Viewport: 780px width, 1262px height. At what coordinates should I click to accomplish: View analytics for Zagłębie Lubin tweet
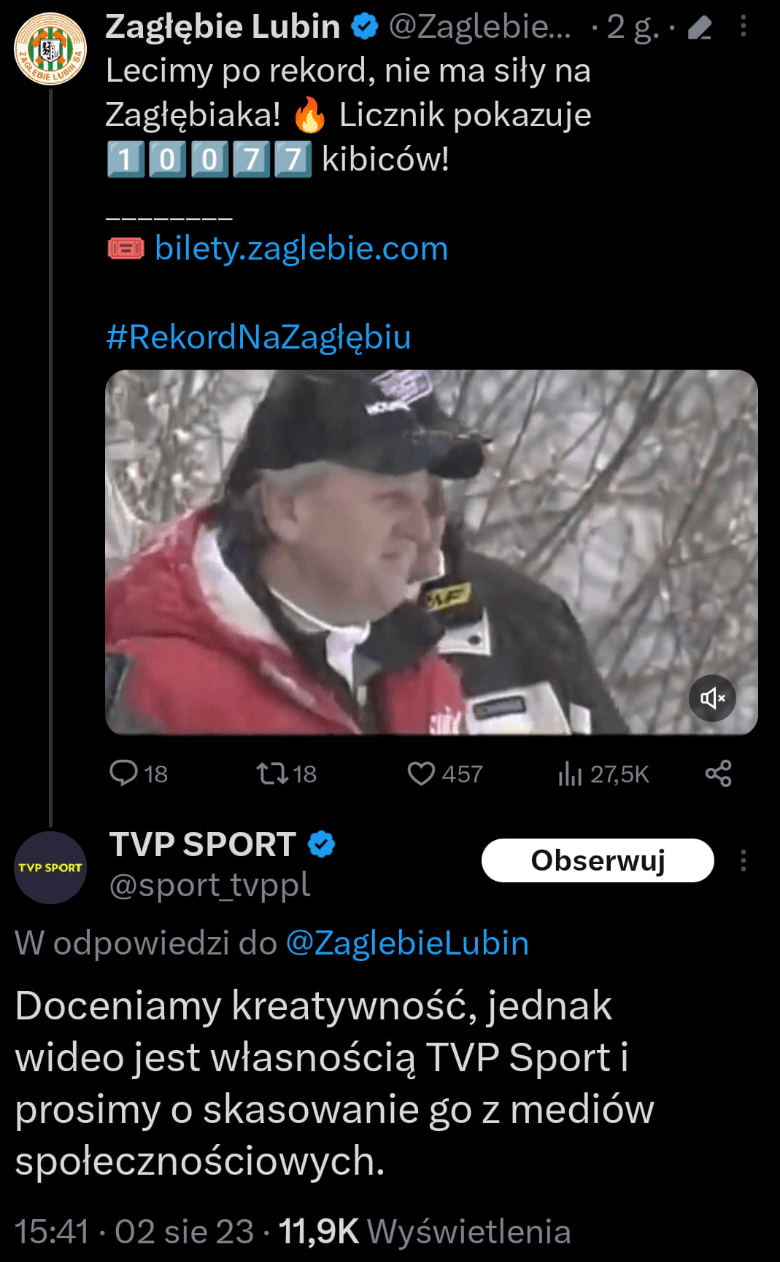tap(570, 773)
